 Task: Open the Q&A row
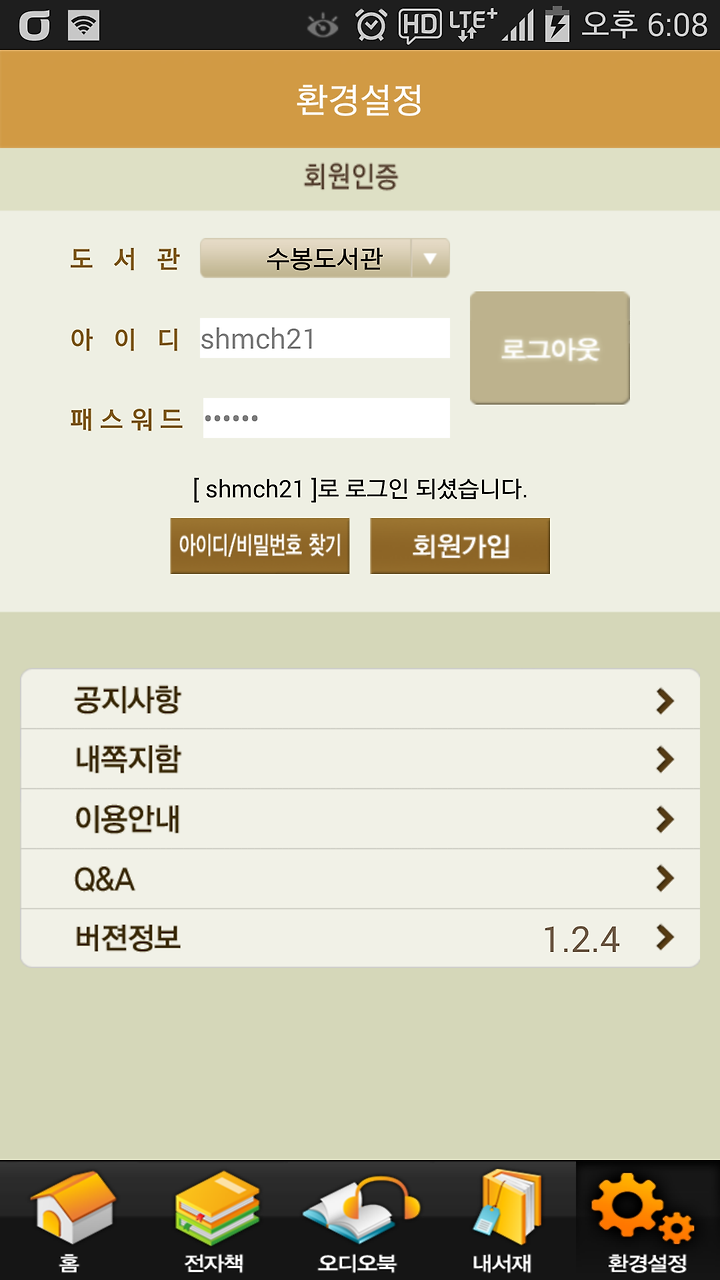pyautogui.click(x=360, y=879)
